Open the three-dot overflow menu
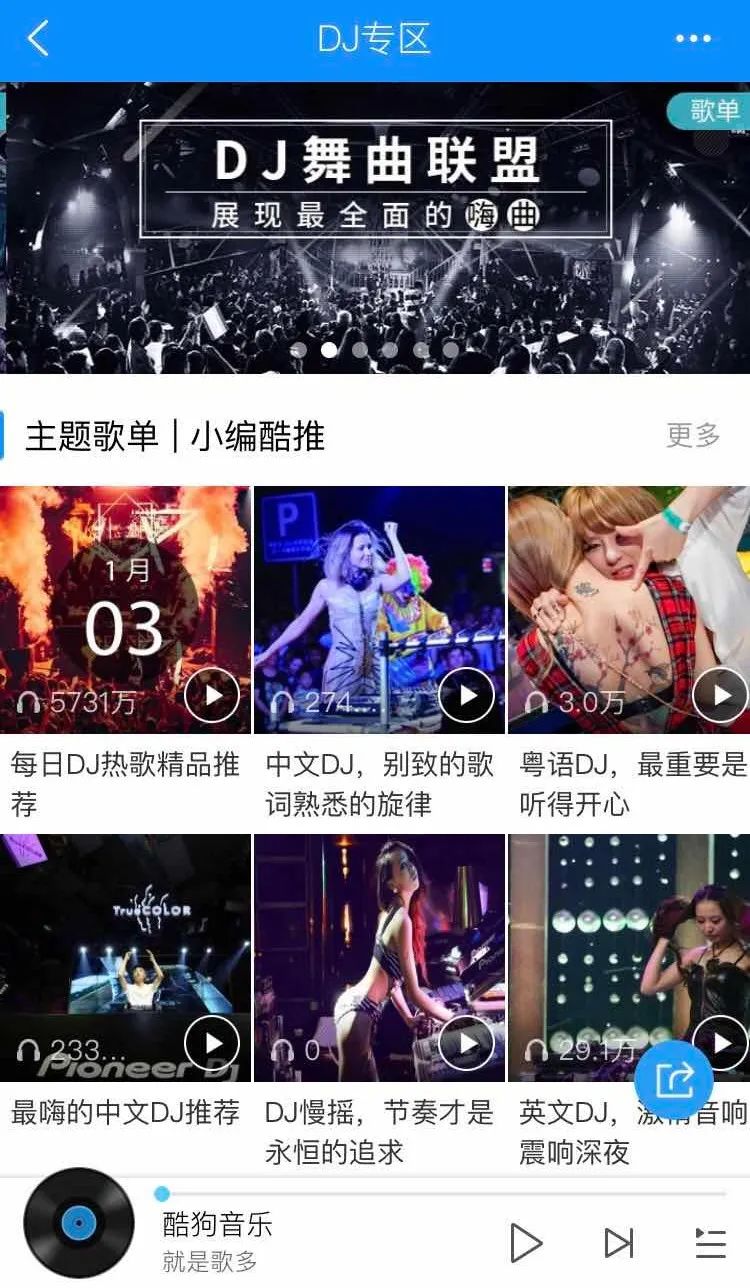 click(693, 39)
